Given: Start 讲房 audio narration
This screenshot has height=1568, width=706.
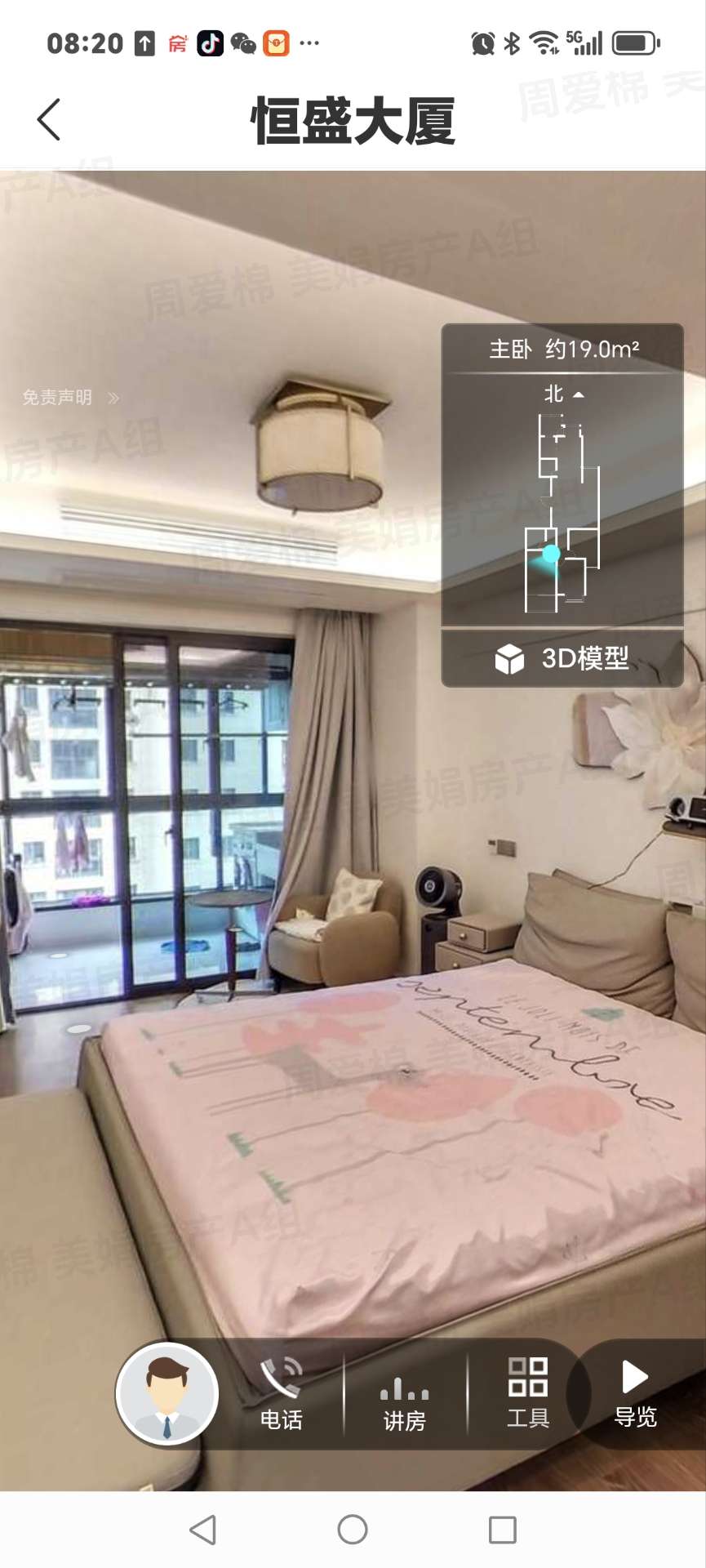Looking at the screenshot, I should (405, 1396).
